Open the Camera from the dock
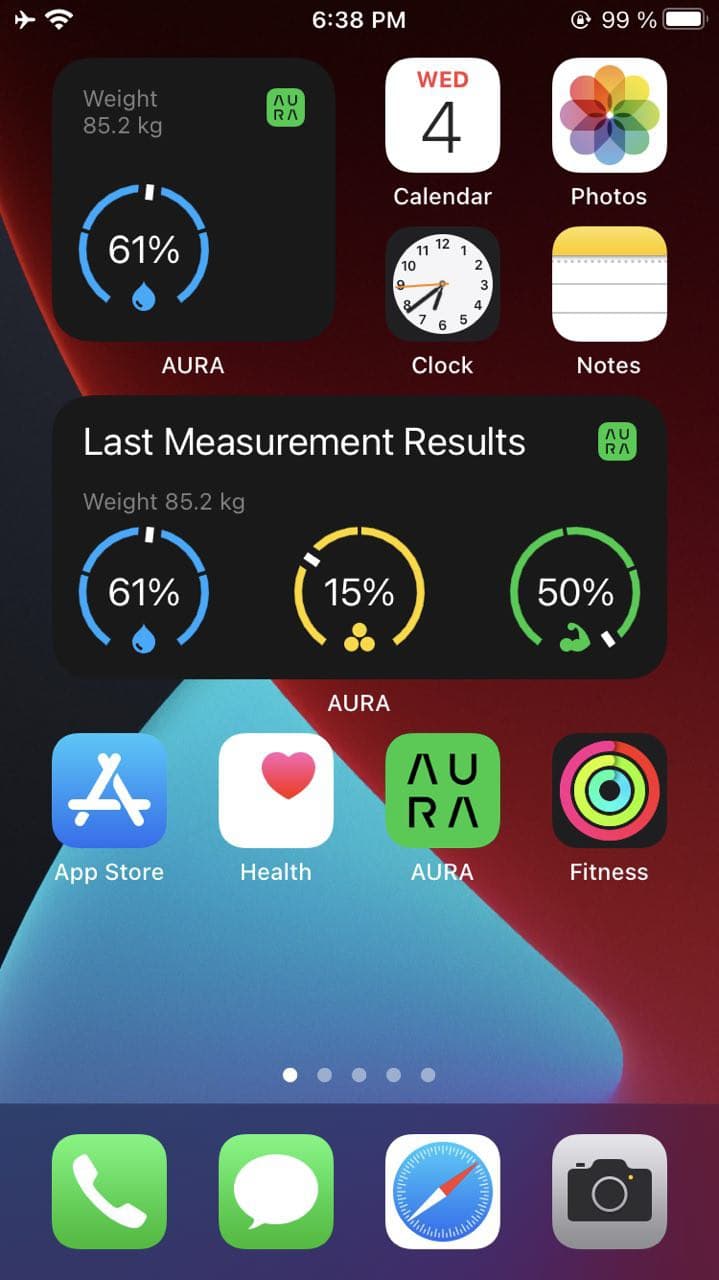The image size is (719, 1280). [x=609, y=1191]
